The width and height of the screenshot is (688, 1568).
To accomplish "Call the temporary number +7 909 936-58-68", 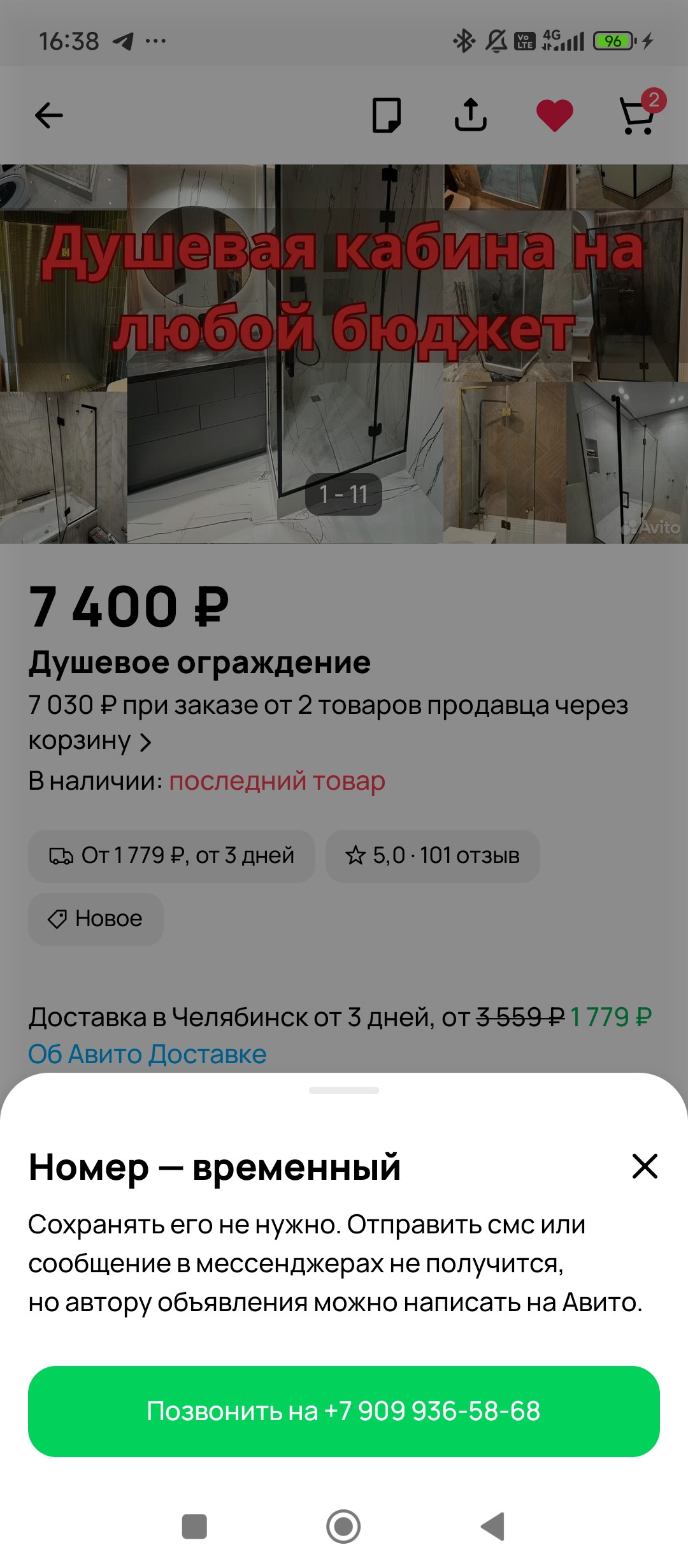I will click(x=343, y=1411).
